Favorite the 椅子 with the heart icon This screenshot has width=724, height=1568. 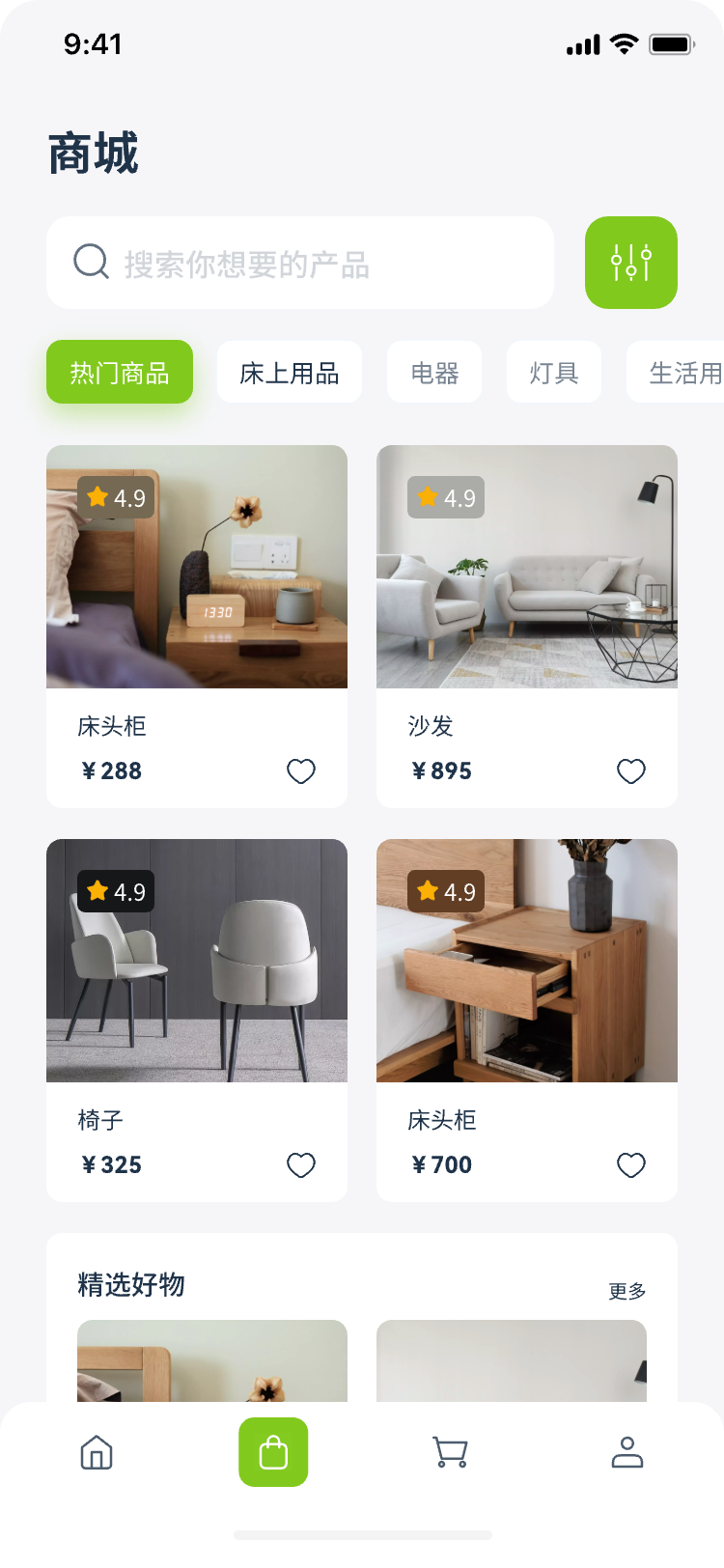point(301,1165)
